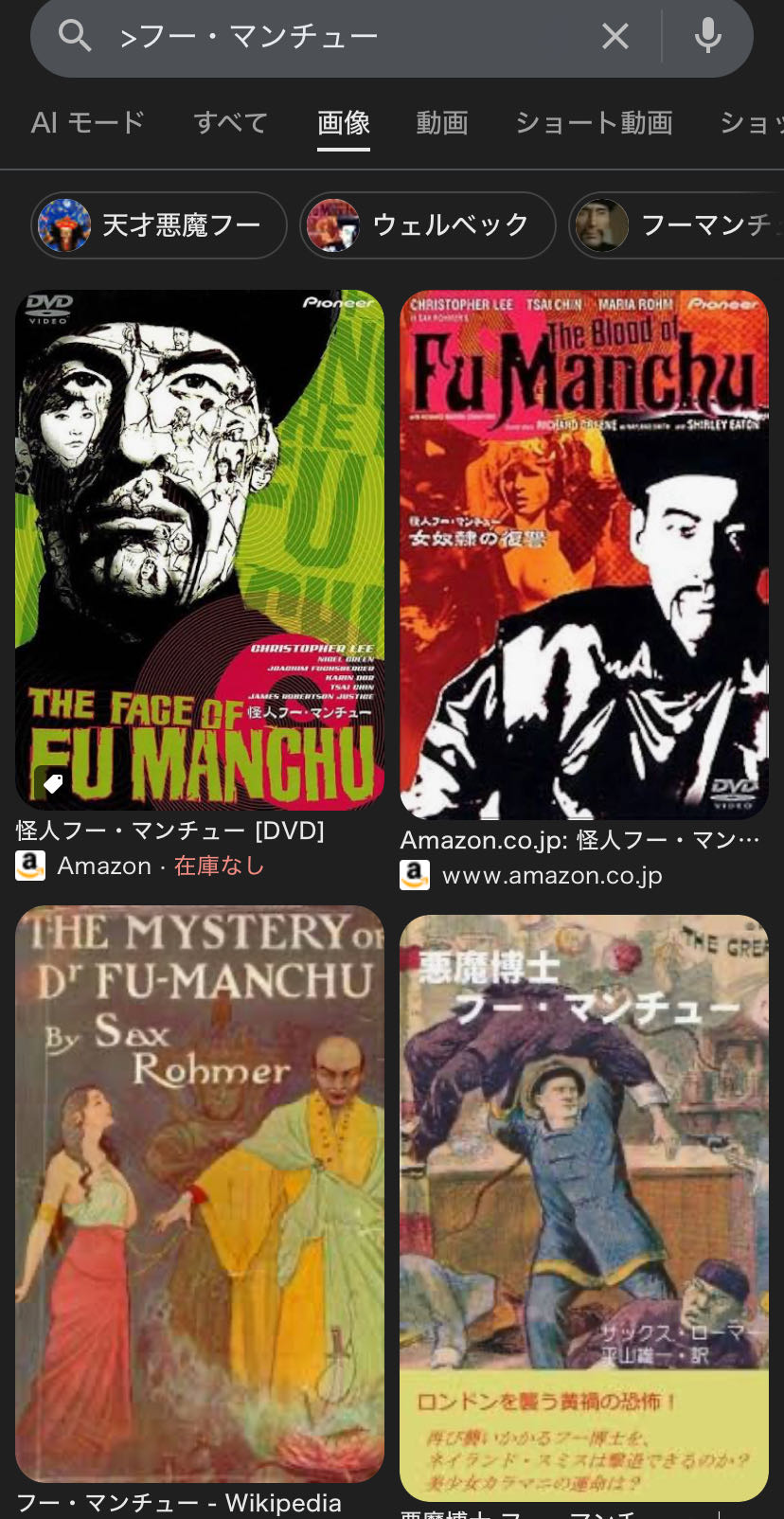Switch to the 動画 tab
The width and height of the screenshot is (784, 1519).
(442, 122)
